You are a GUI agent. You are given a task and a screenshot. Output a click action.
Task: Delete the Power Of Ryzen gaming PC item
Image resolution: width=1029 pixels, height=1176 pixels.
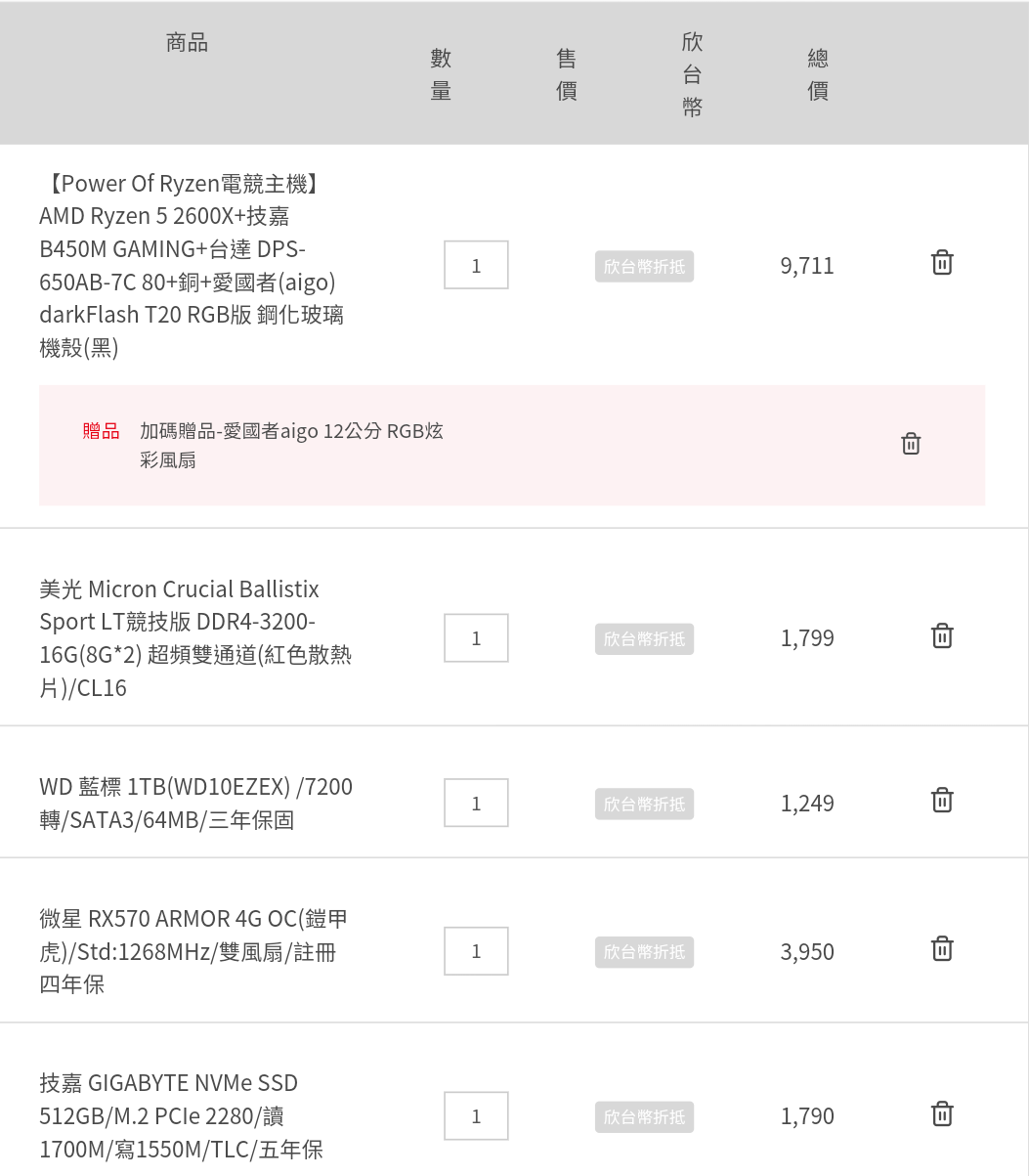[x=942, y=263]
